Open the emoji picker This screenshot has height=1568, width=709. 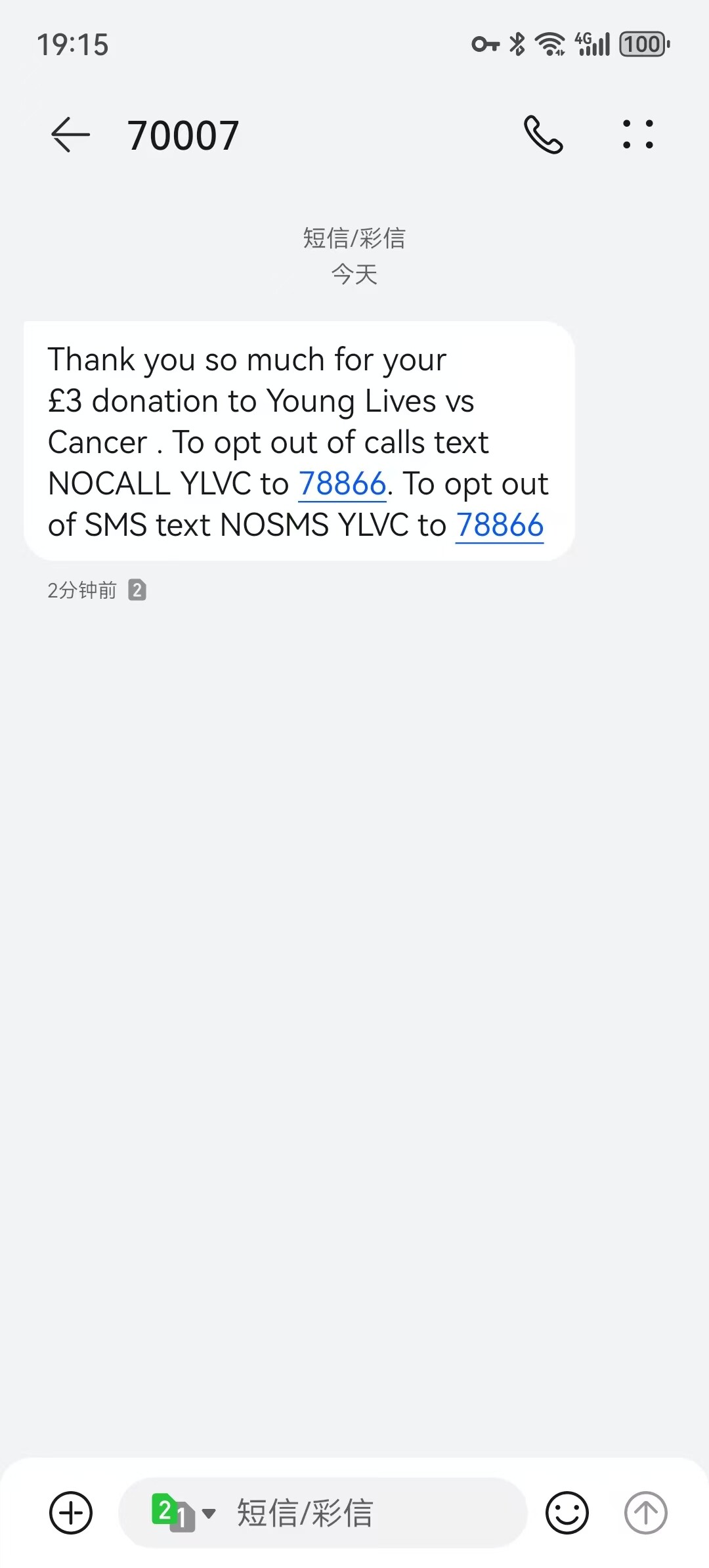tap(567, 1513)
